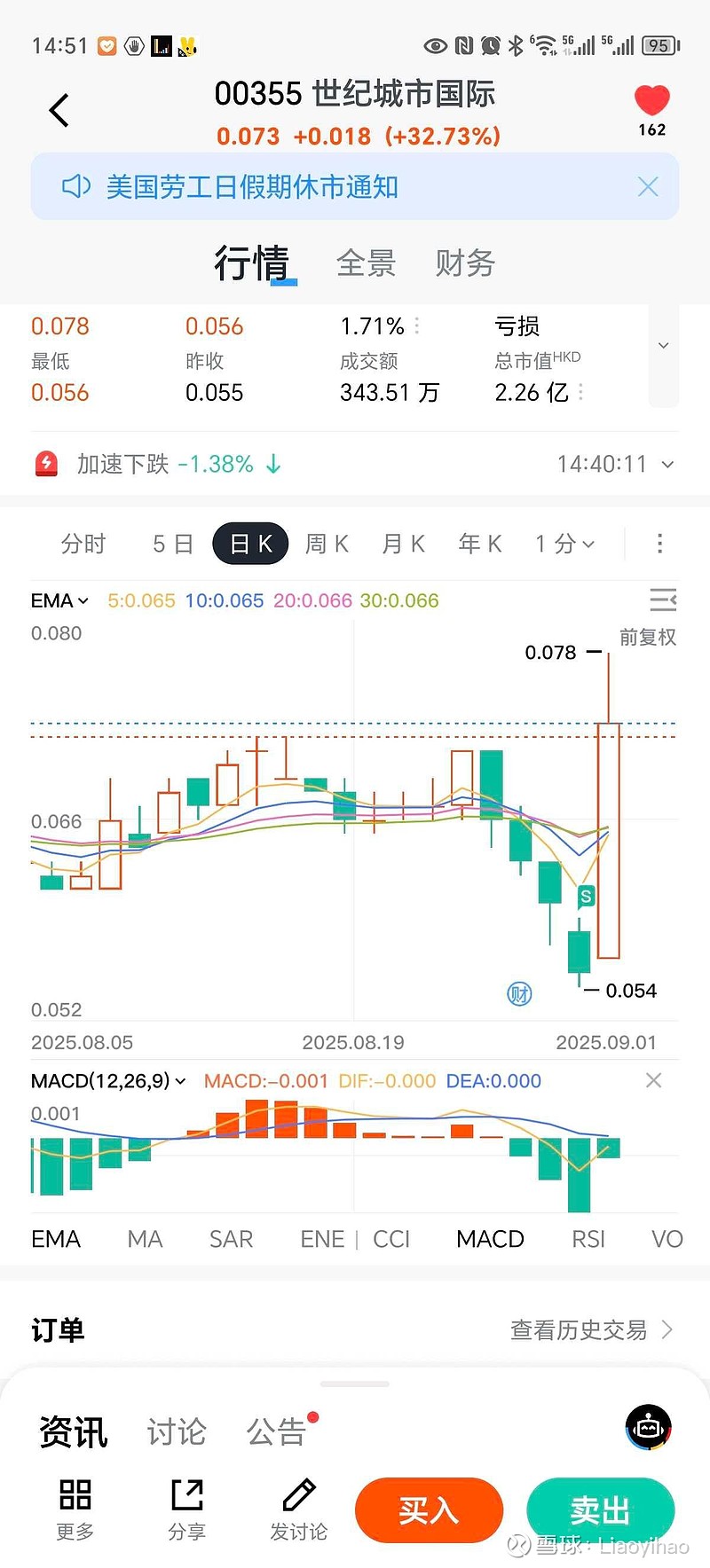Image resolution: width=710 pixels, height=1568 pixels.
Task: Share this stock via 分享
Action: [186, 1508]
